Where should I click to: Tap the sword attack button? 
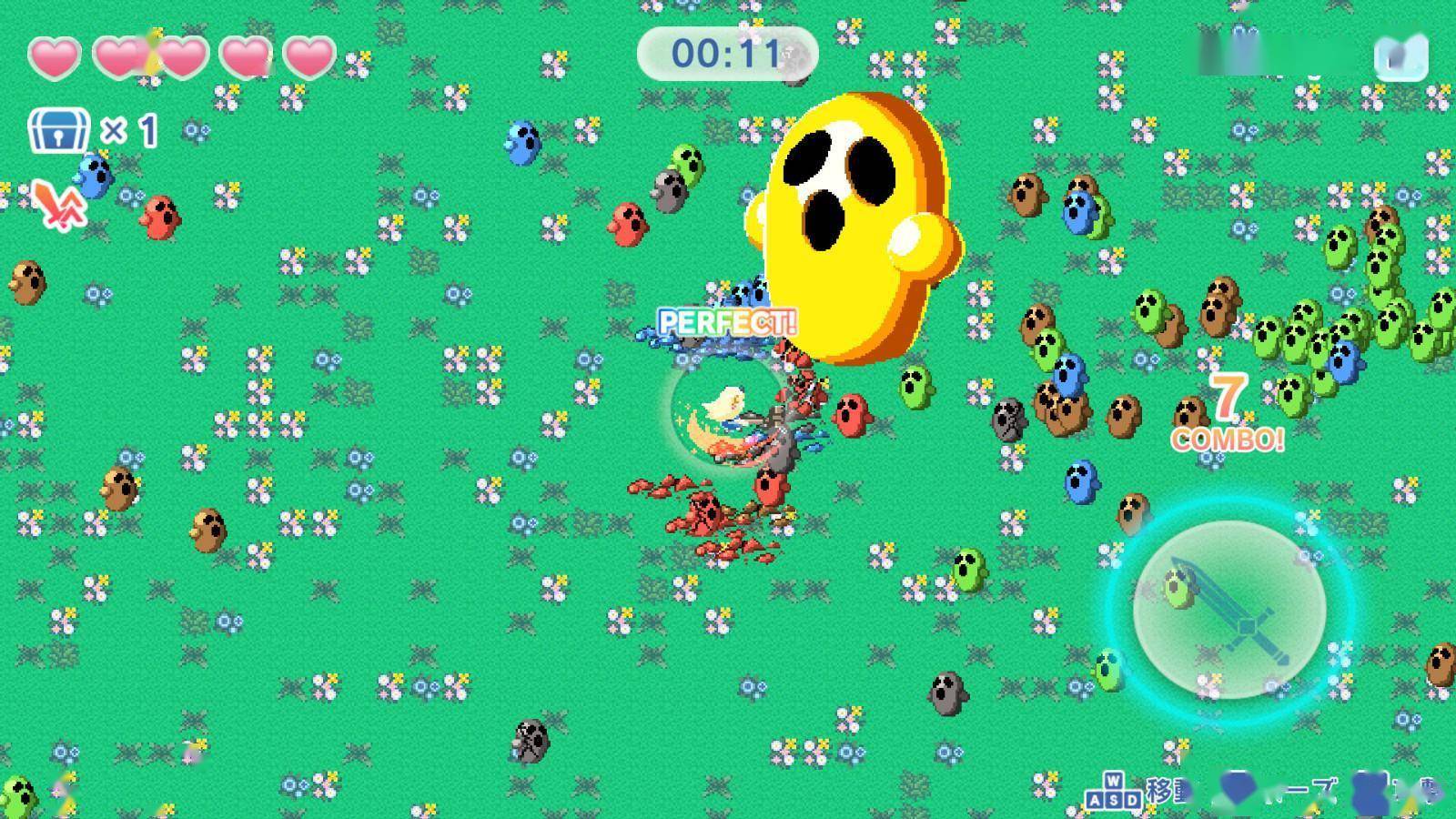(1229, 610)
